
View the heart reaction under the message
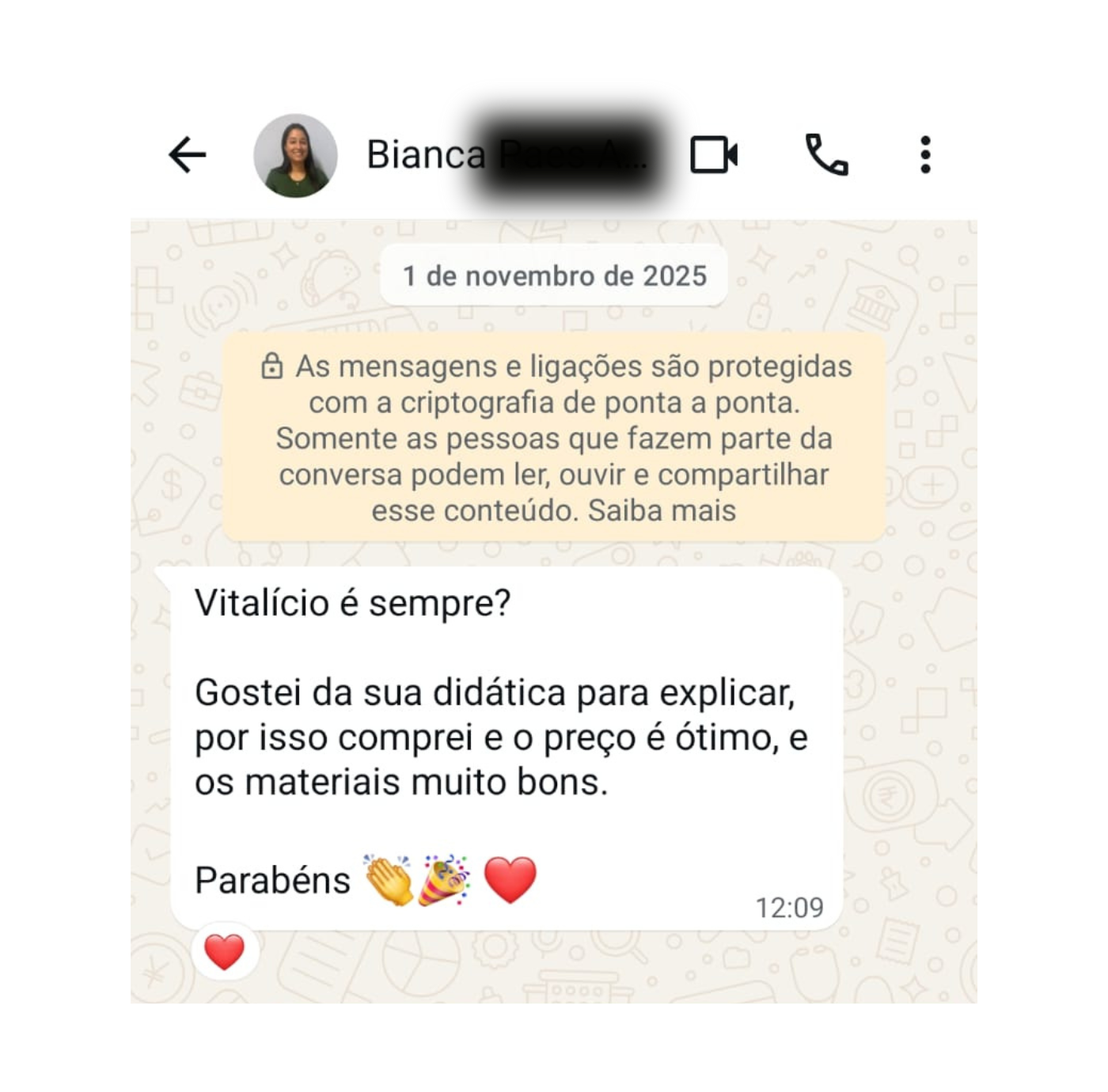225,951
